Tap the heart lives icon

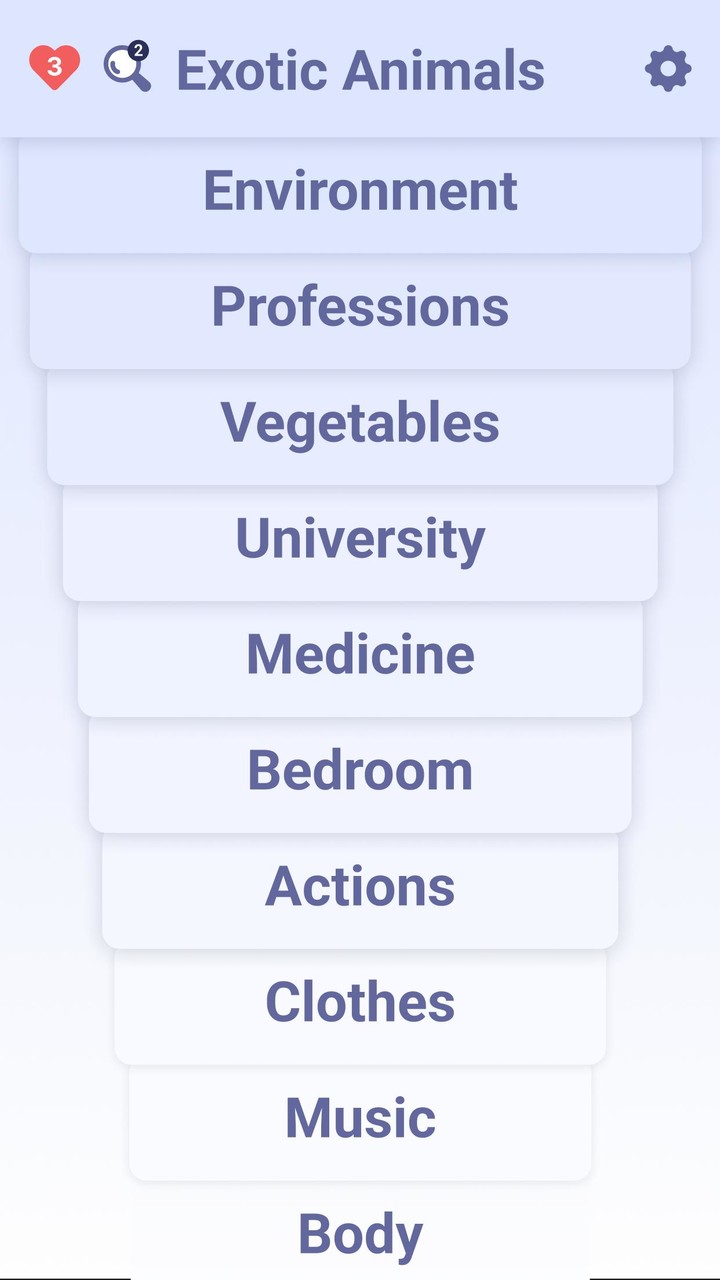click(x=54, y=68)
